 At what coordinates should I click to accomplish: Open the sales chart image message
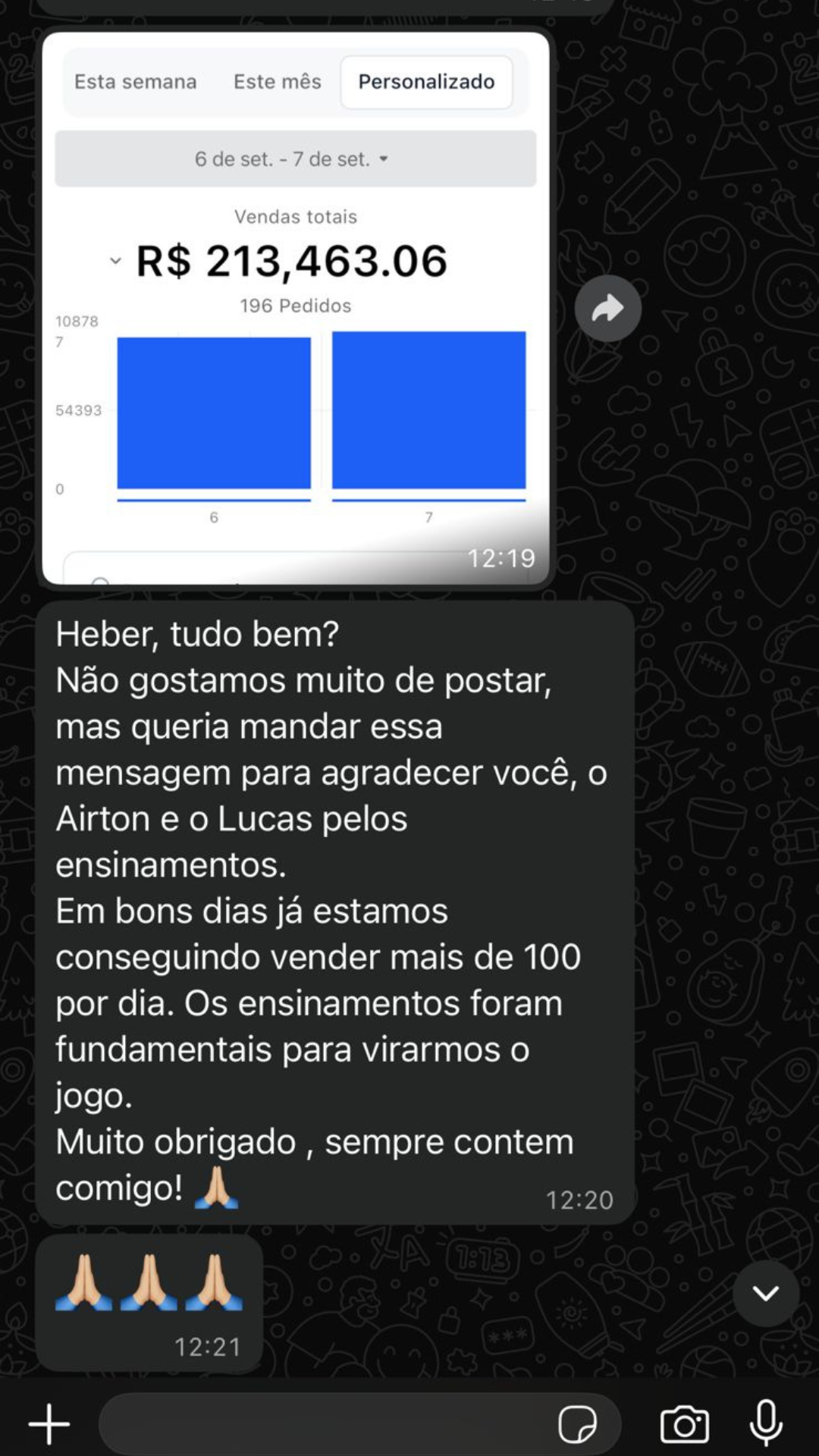(x=295, y=307)
